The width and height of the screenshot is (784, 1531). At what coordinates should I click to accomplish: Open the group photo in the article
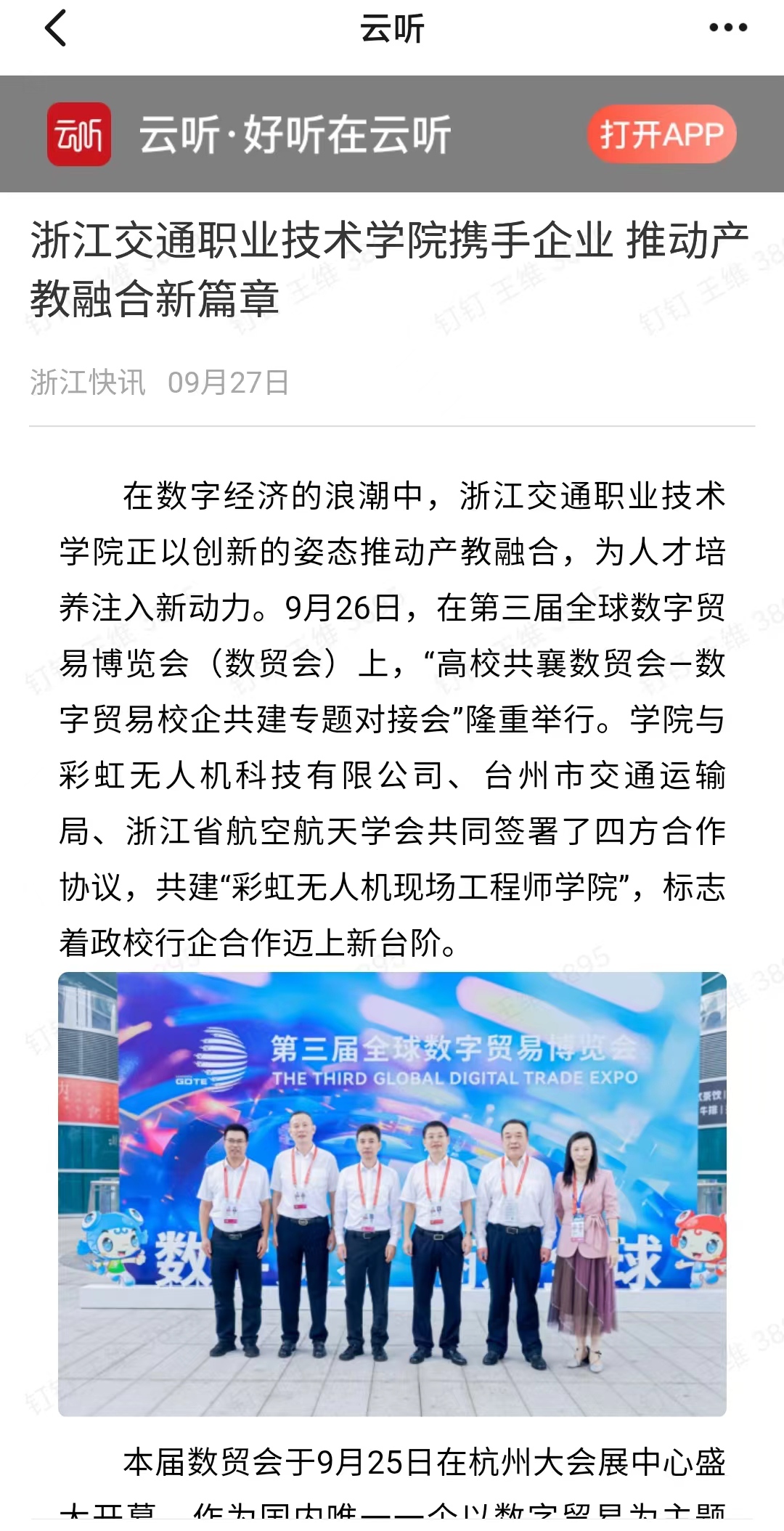(x=392, y=1194)
